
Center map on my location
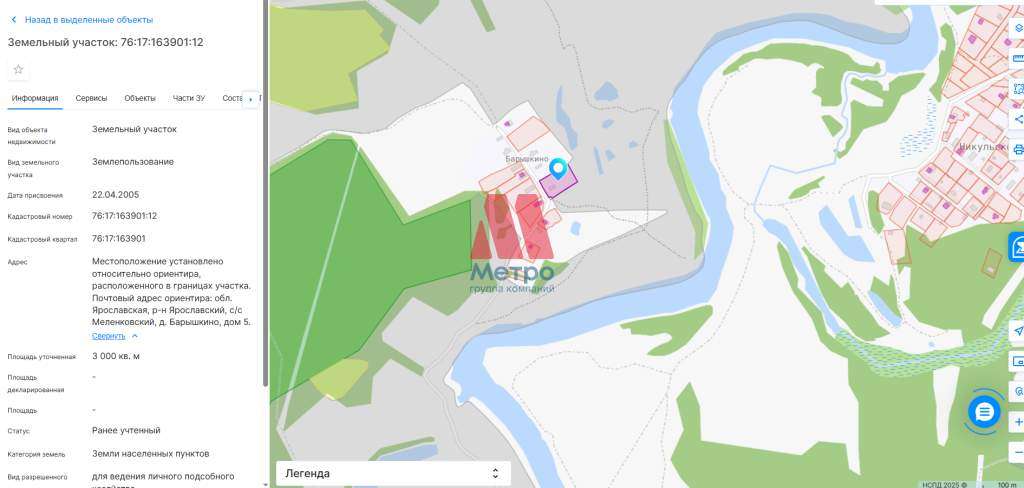[1018, 331]
